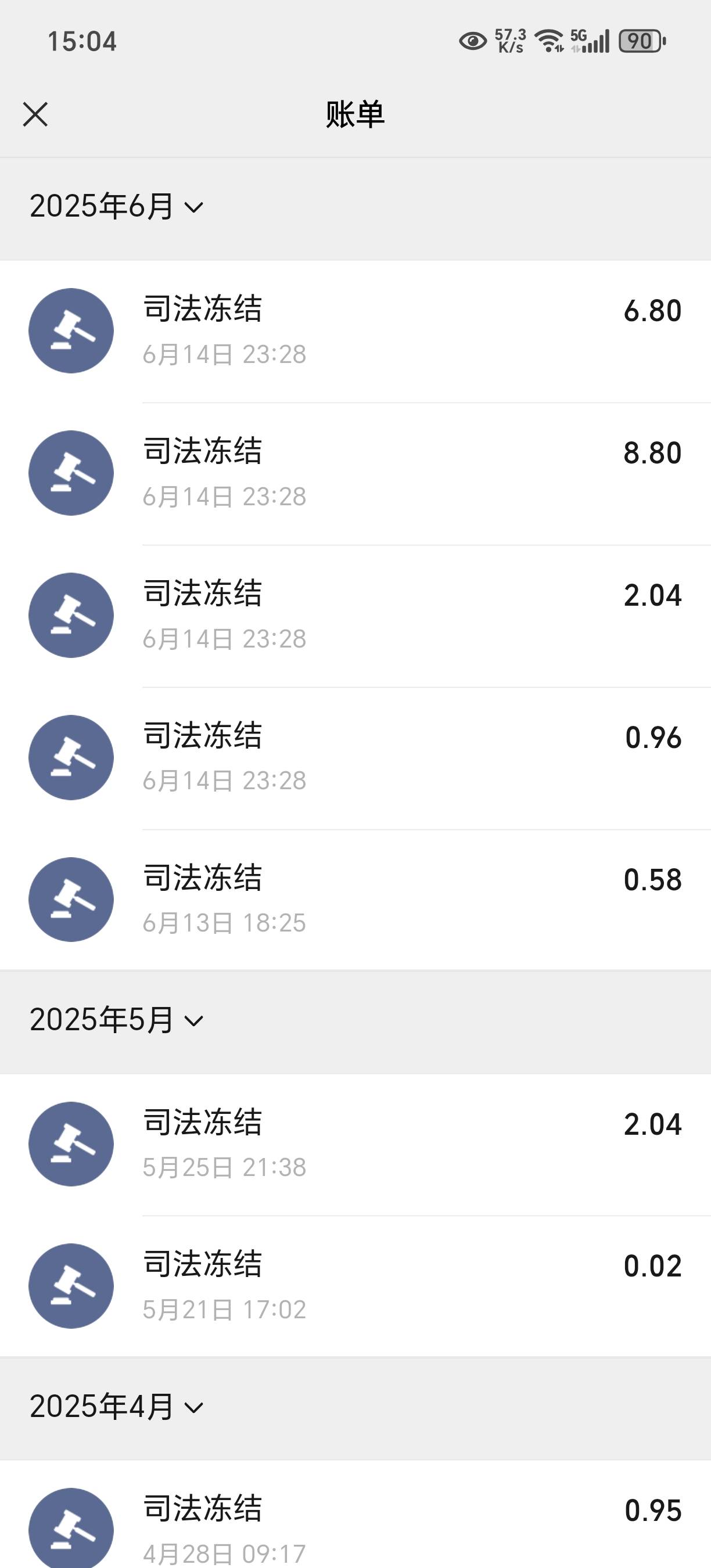Open the 2.04 record from 5月25日
Viewport: 711px width, 1568px height.
pyautogui.click(x=355, y=1145)
